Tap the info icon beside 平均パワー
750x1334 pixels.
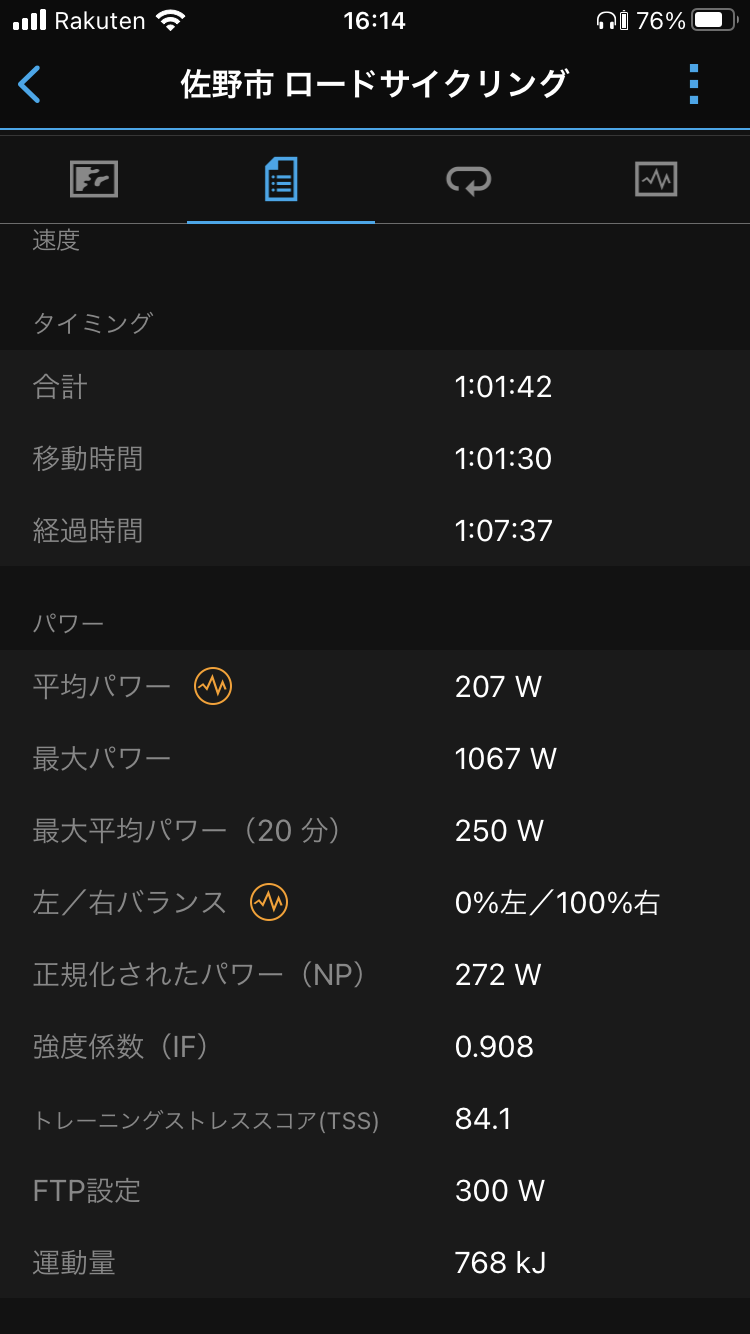pyautogui.click(x=213, y=686)
